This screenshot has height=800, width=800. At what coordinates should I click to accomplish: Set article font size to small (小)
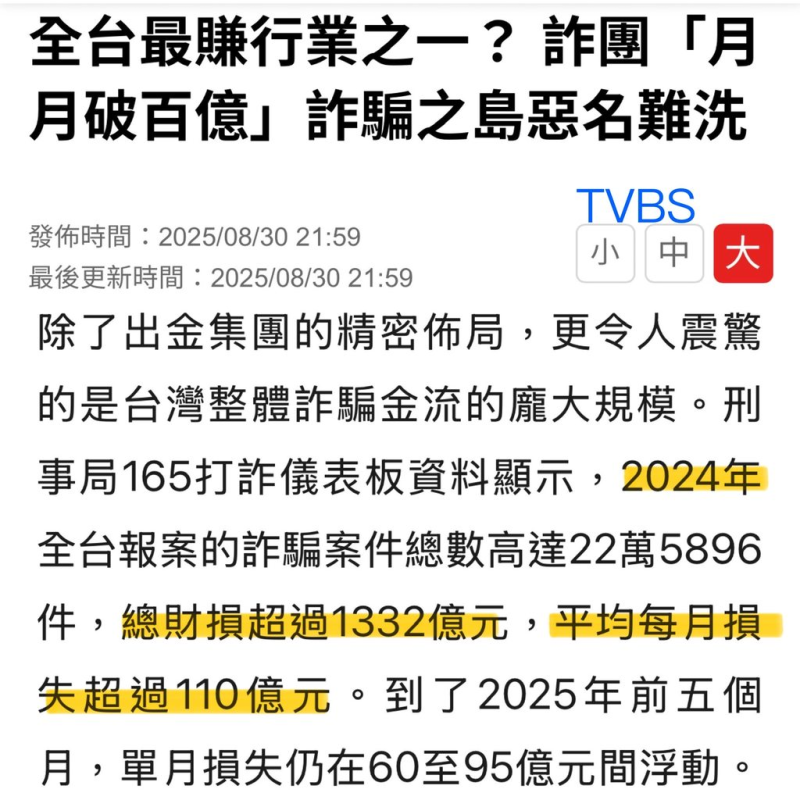(x=606, y=254)
